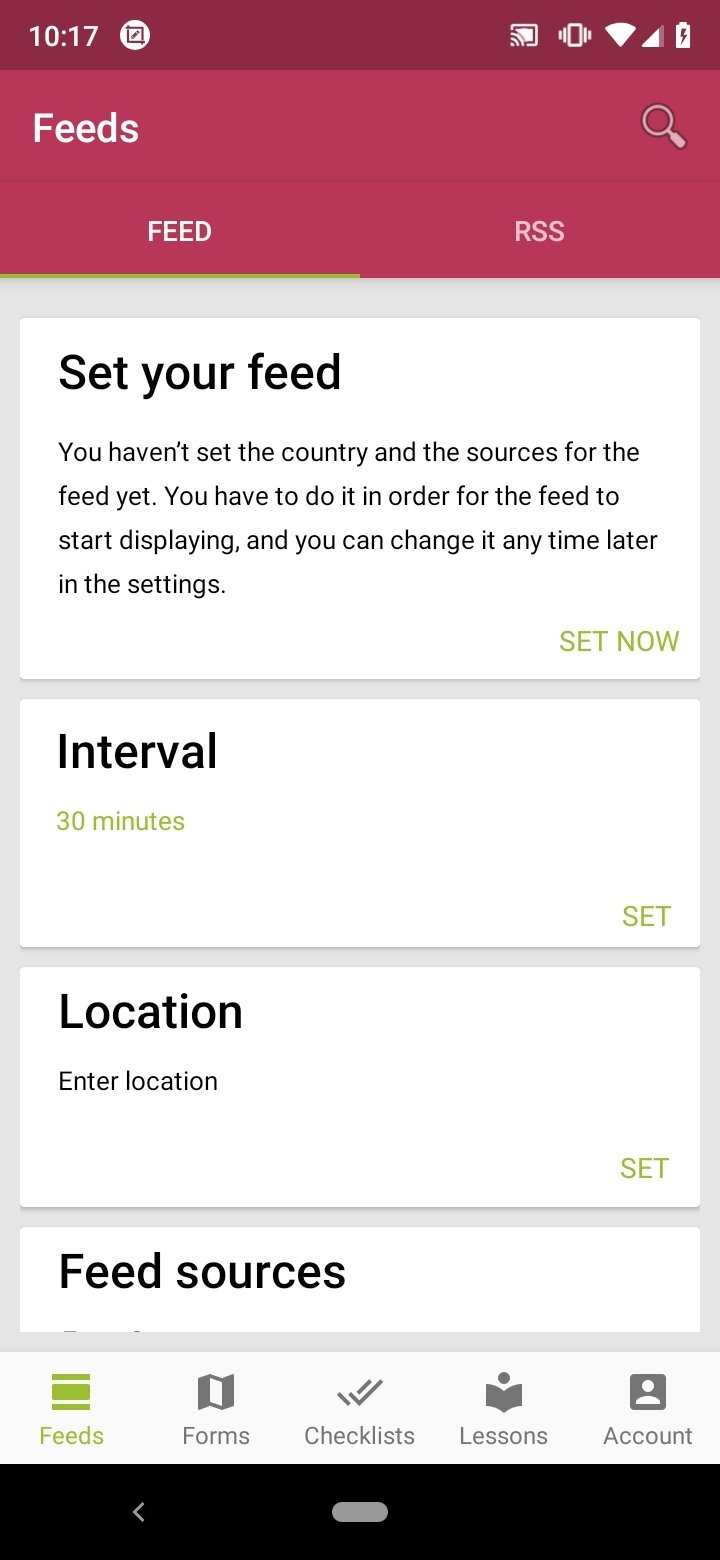Tap SET in the Interval card

click(646, 916)
